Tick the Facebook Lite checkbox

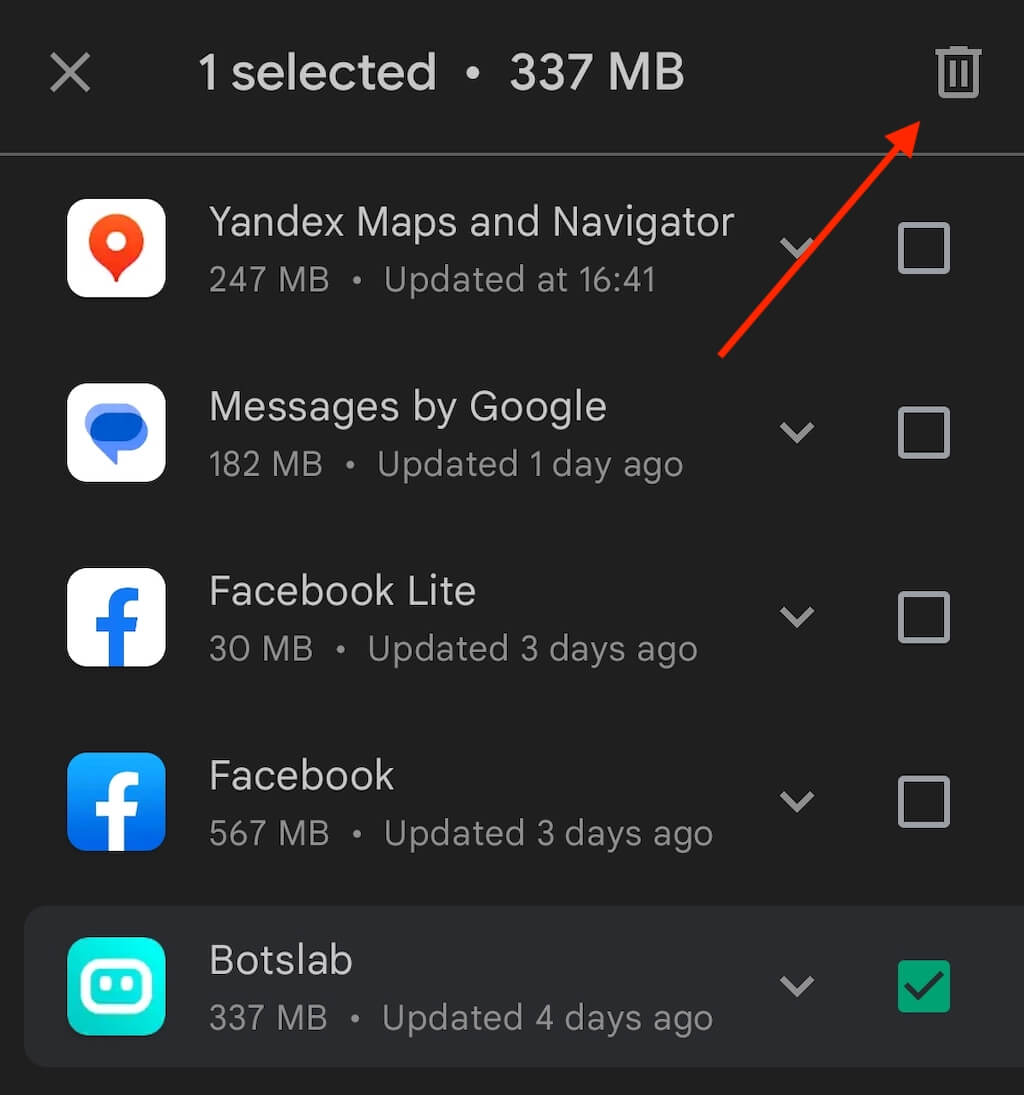[923, 617]
